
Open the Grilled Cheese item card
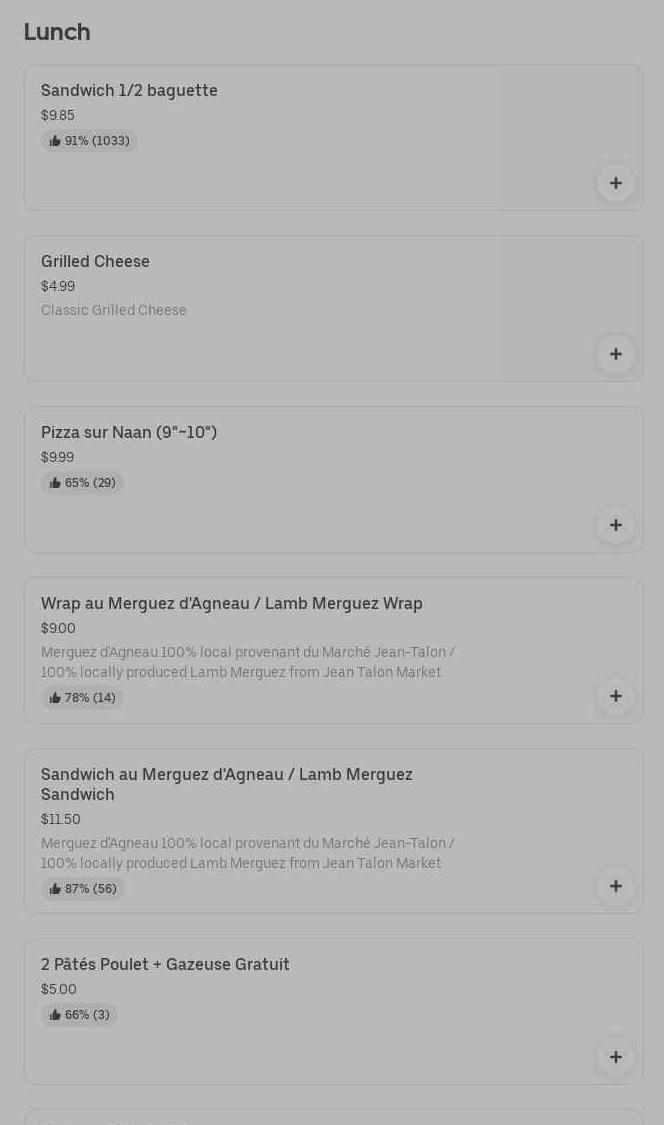tap(334, 309)
